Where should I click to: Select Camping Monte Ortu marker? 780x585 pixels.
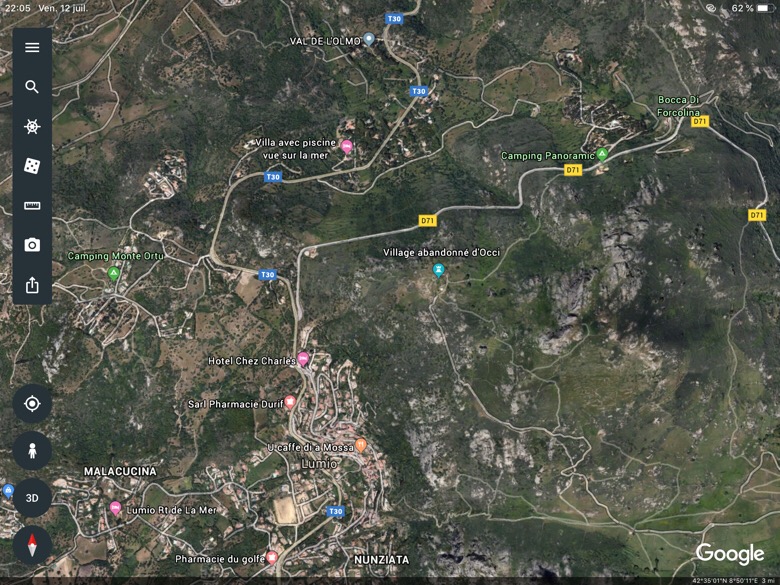tap(114, 272)
